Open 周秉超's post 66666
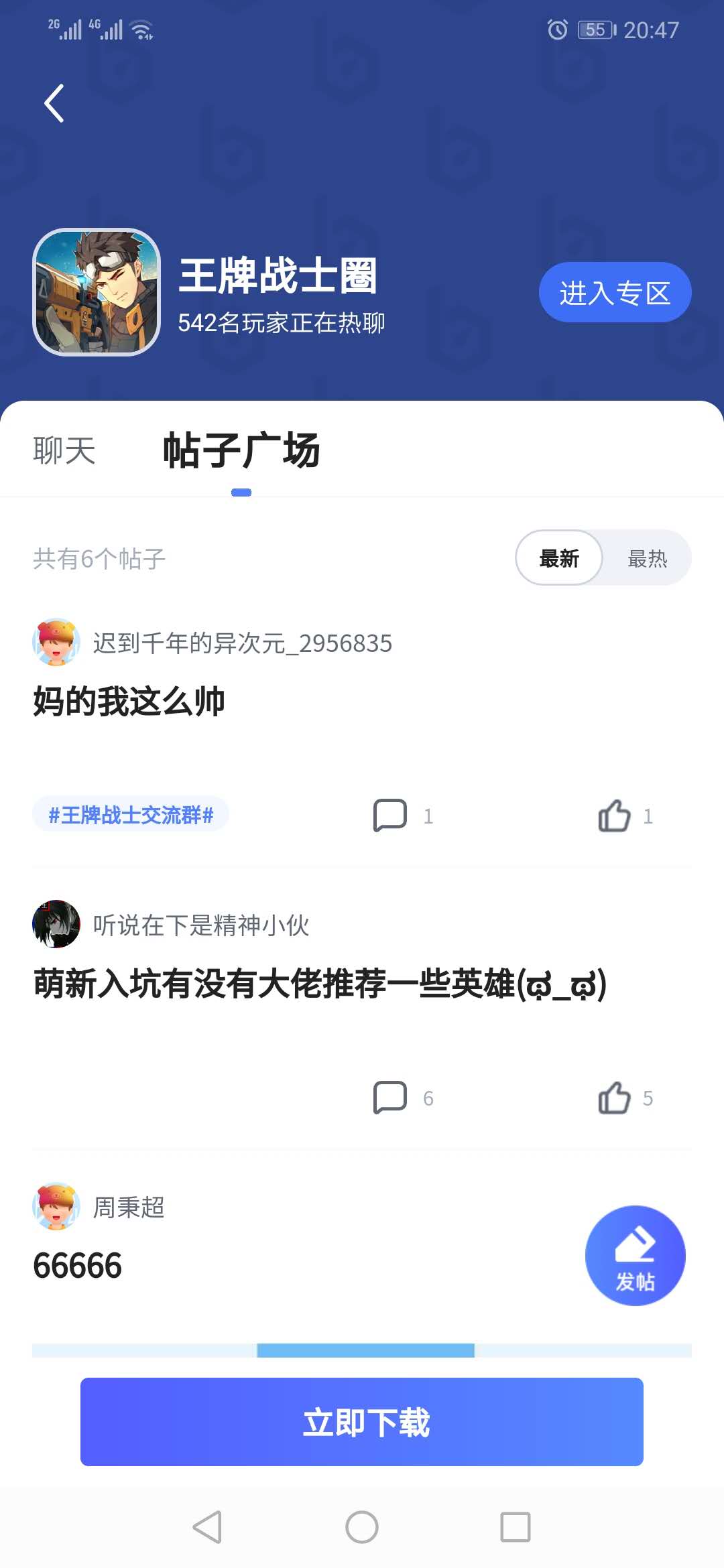This screenshot has height=1568, width=724. click(x=78, y=1266)
